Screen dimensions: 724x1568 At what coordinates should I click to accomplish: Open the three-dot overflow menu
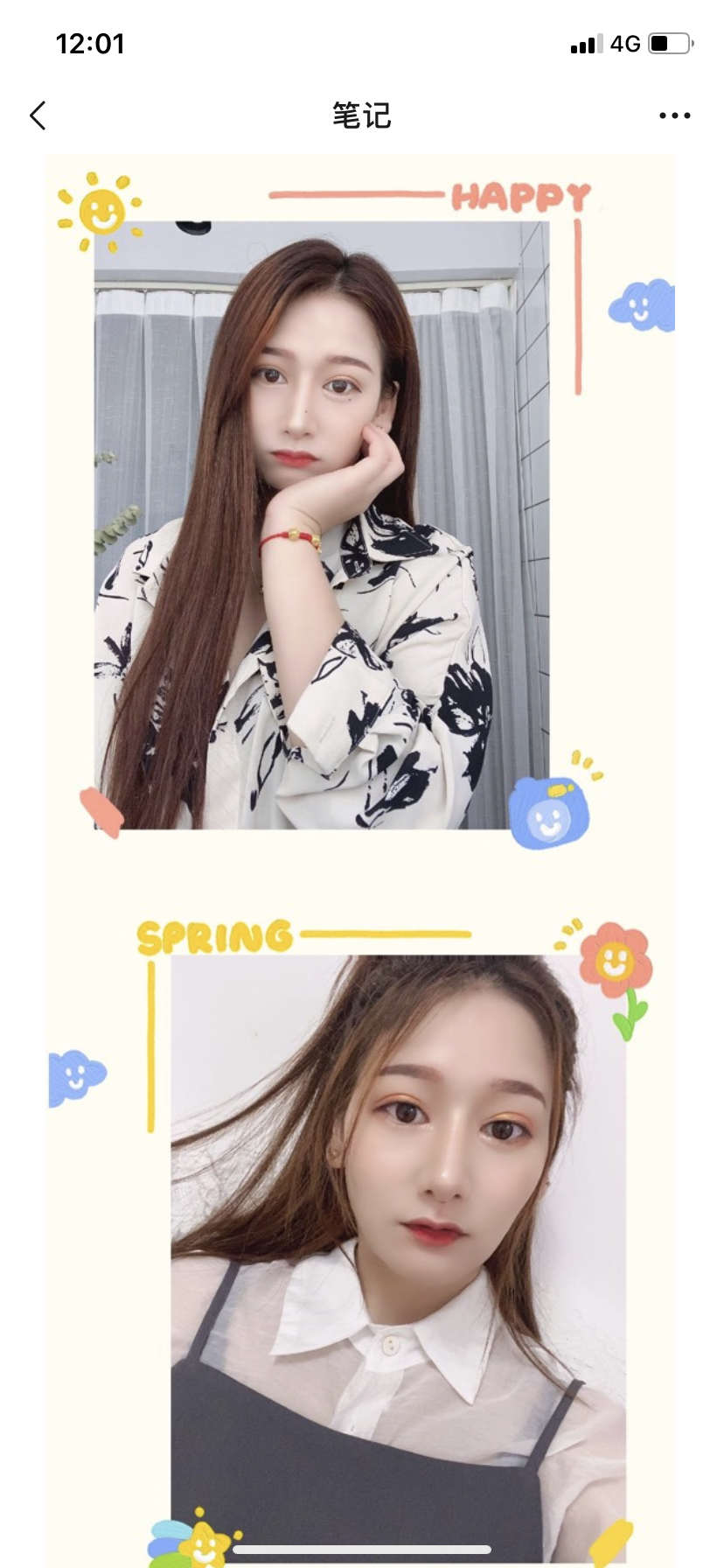674,115
